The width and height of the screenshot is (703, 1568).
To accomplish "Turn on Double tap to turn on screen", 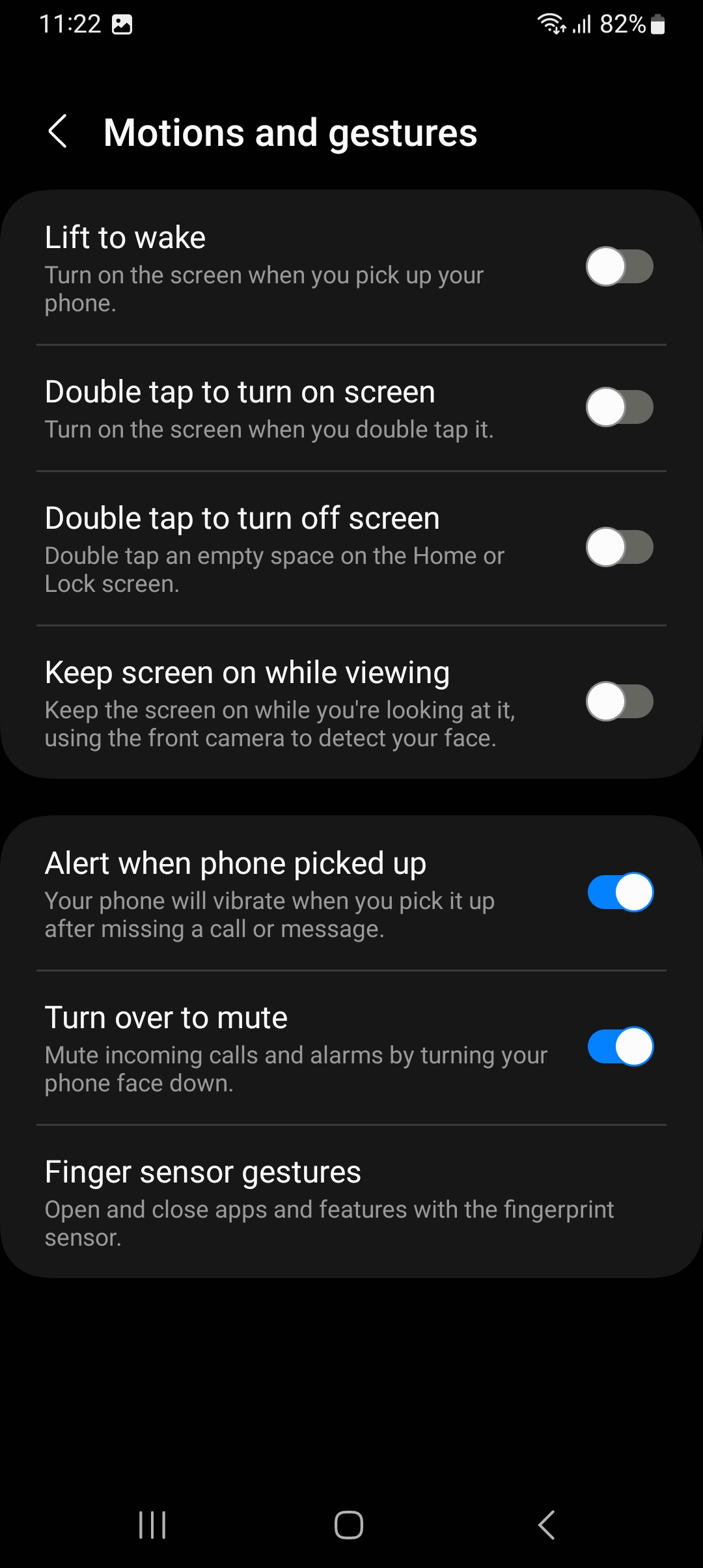I will (620, 407).
